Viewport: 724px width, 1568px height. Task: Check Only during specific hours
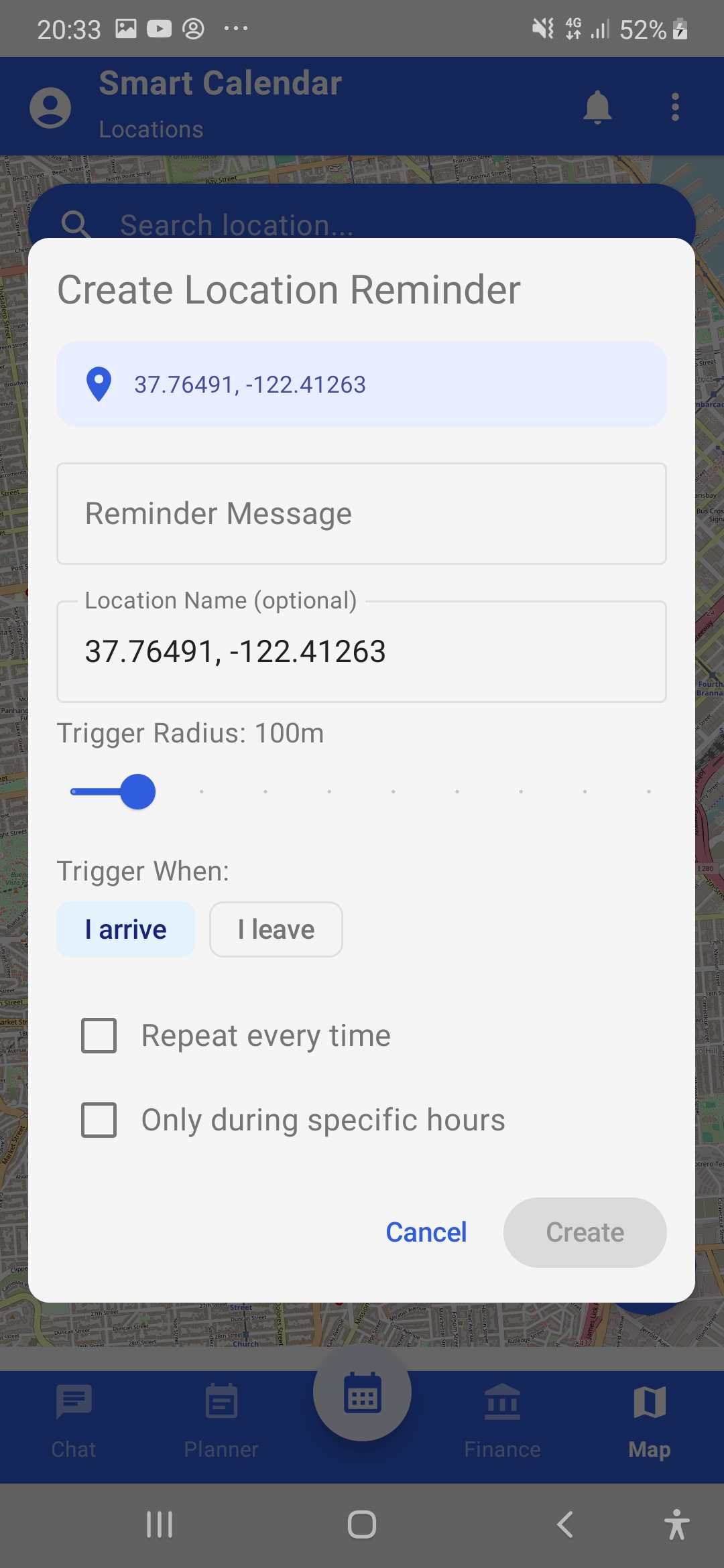(98, 1119)
